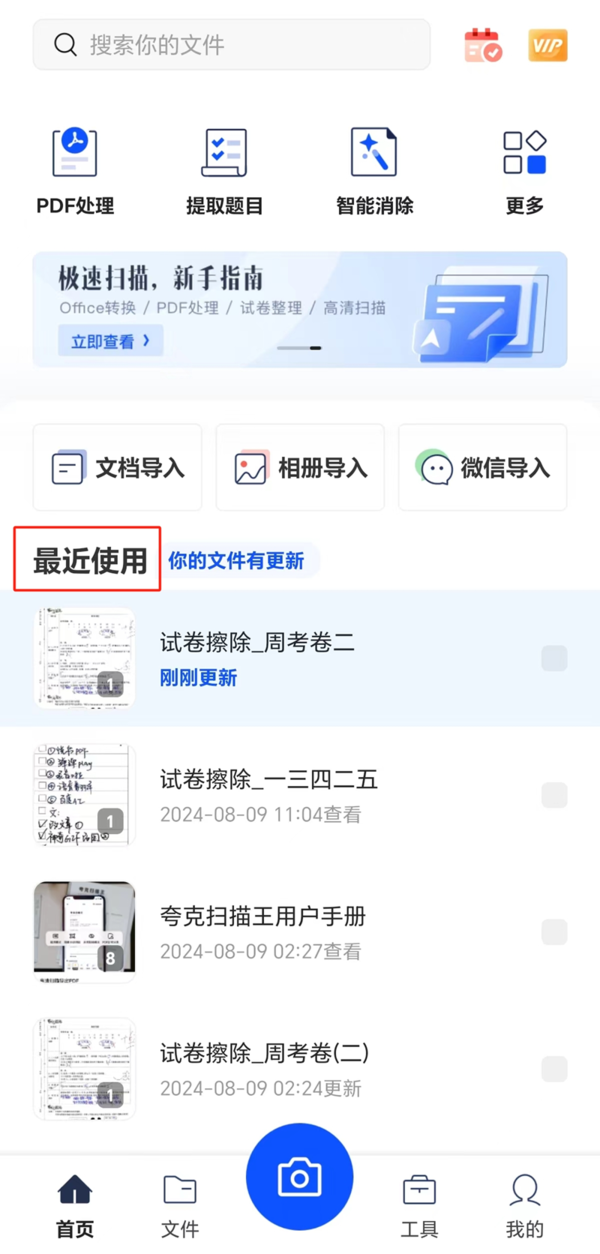The image size is (600, 1254).
Task: Tap 立即查看 on the banner
Action: coord(111,341)
